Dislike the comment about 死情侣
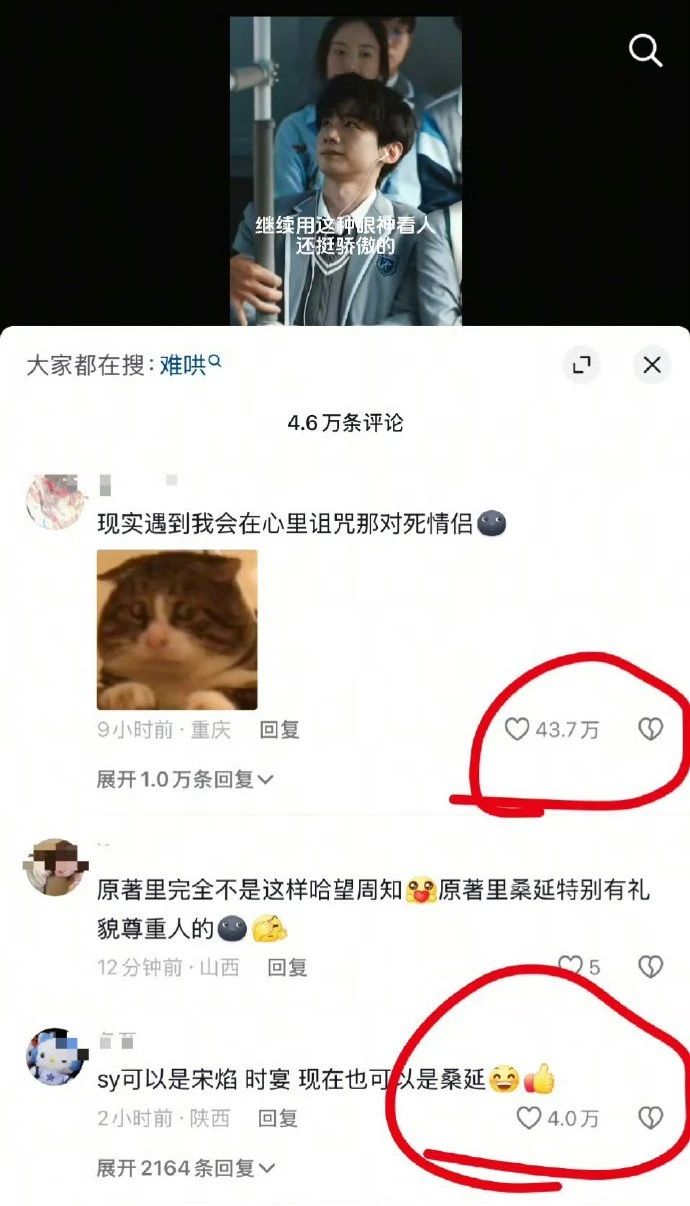 (x=651, y=730)
